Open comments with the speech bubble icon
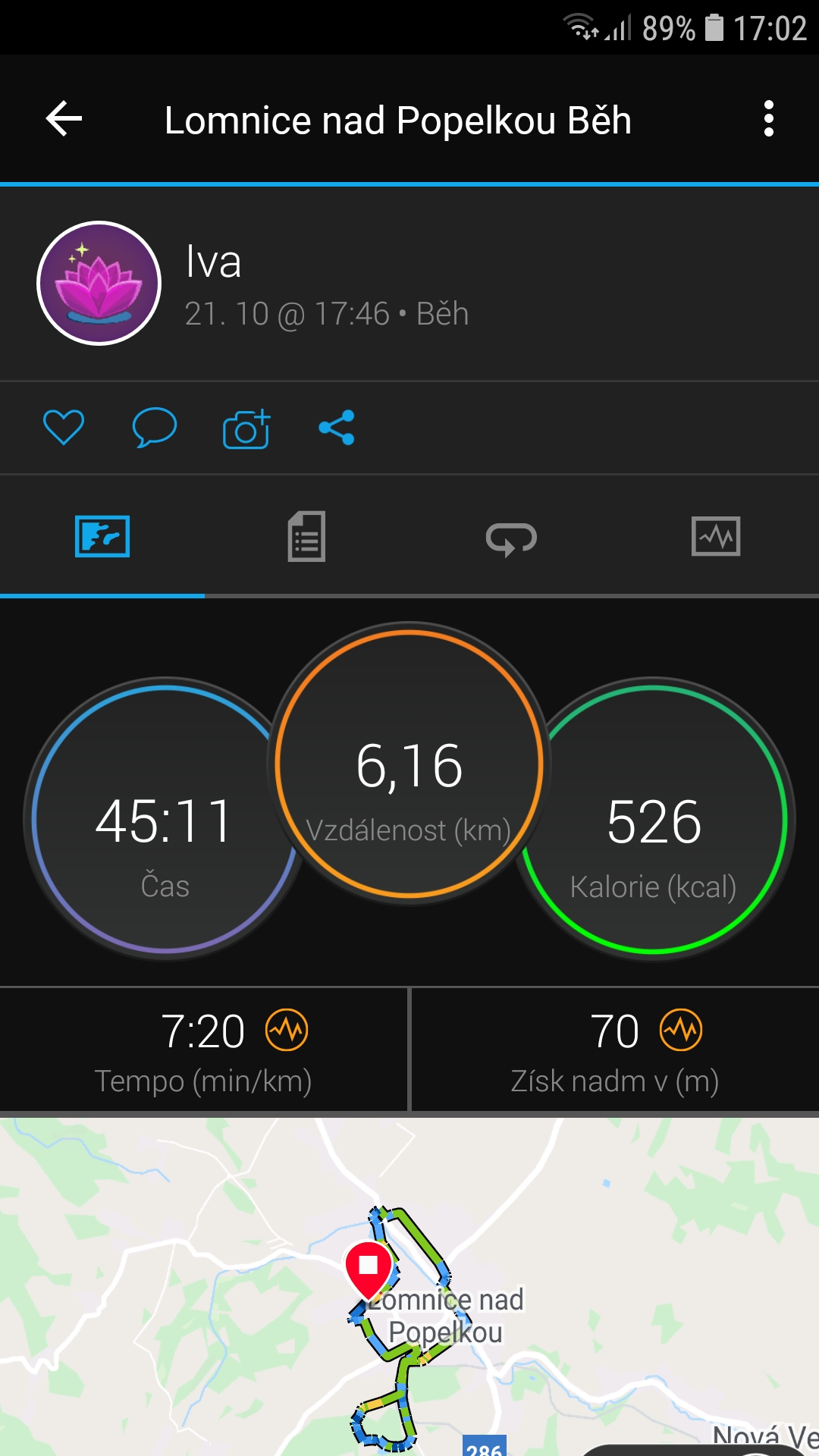Image resolution: width=819 pixels, height=1456 pixels. click(x=155, y=428)
